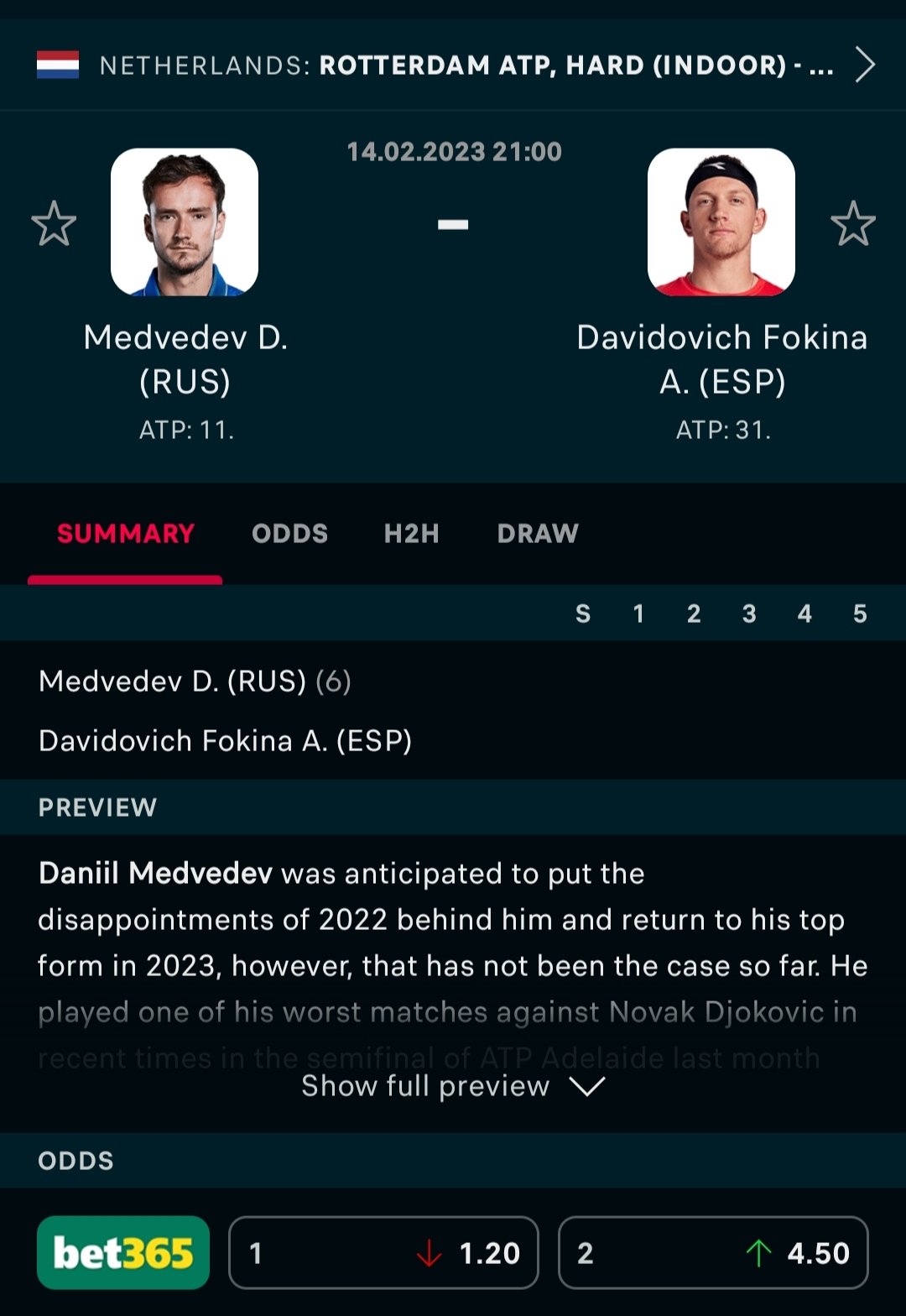This screenshot has height=1316, width=906.
Task: Switch to the Draw tab
Action: click(x=538, y=534)
